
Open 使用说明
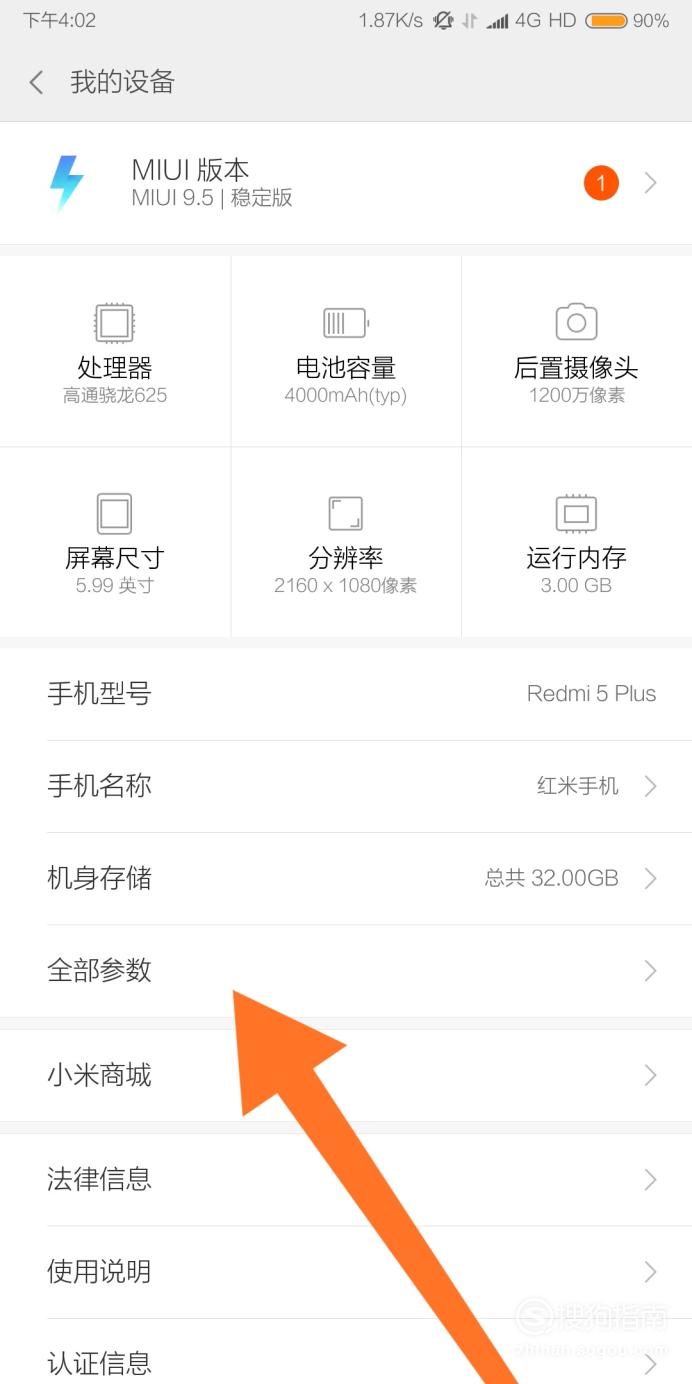click(346, 1272)
